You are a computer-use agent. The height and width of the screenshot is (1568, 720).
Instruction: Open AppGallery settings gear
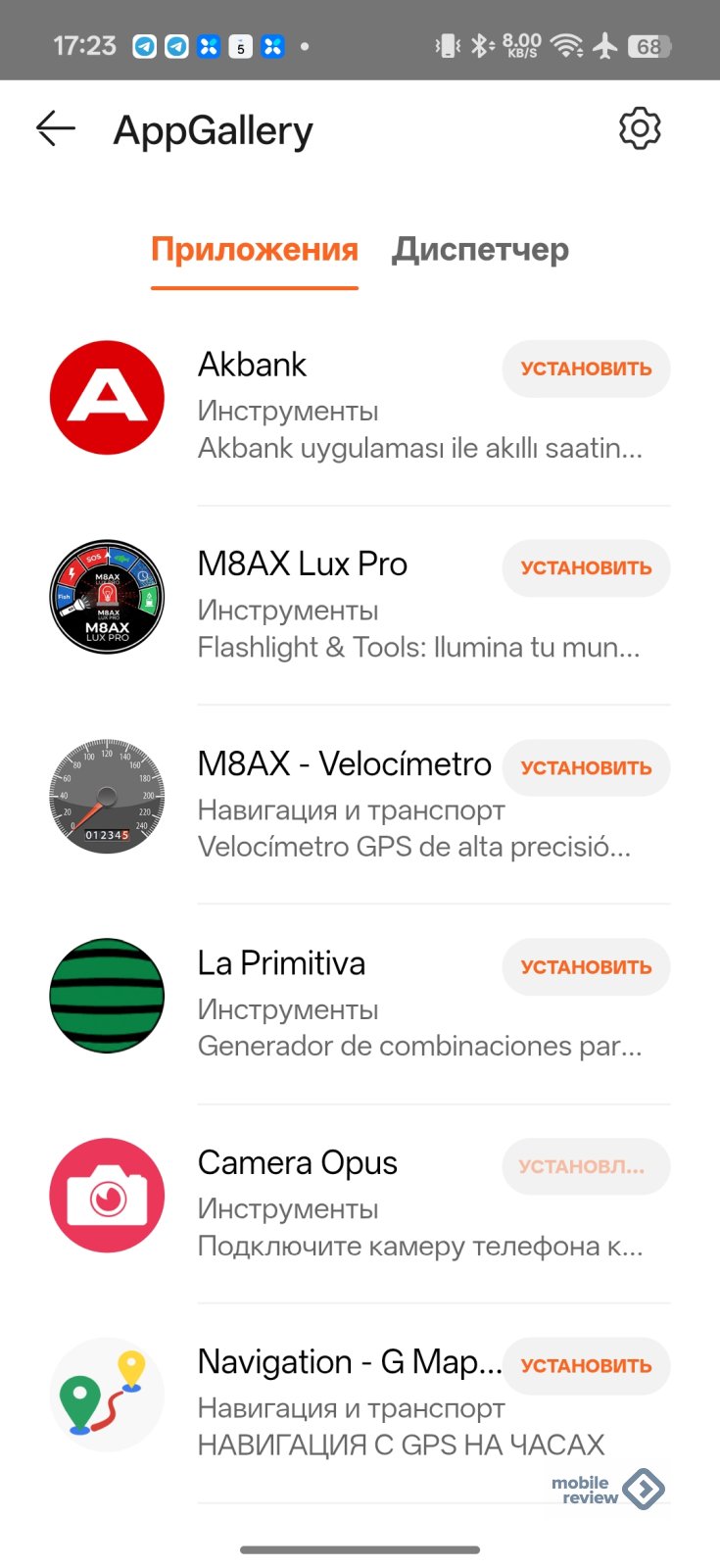pos(640,128)
